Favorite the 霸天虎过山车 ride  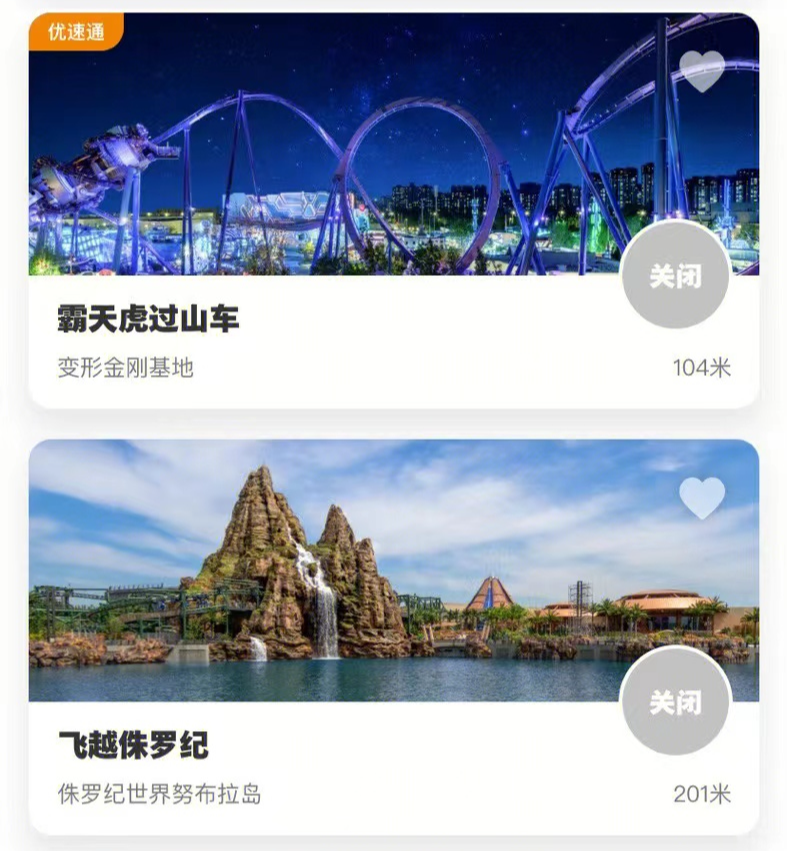coord(702,71)
